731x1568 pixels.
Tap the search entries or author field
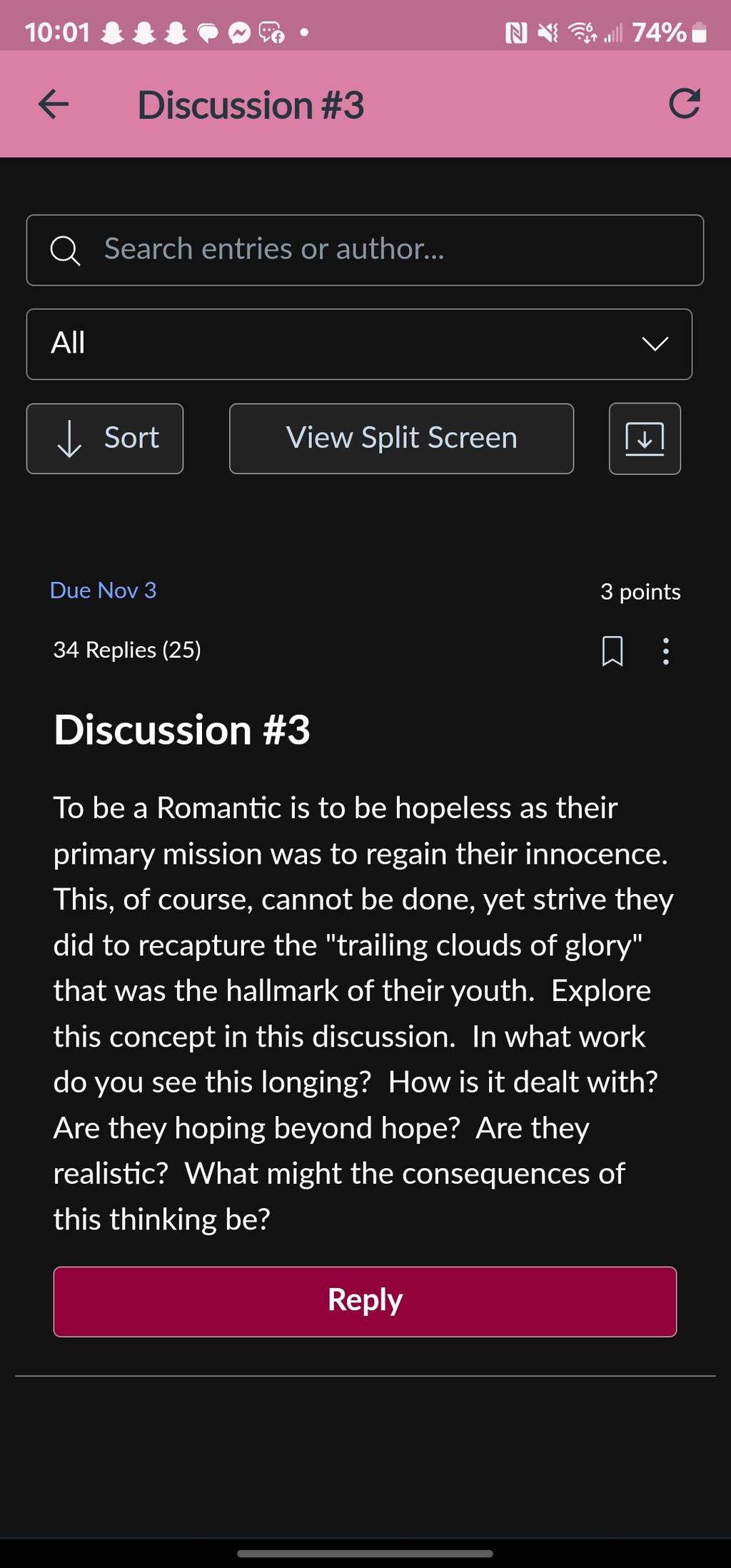click(365, 250)
